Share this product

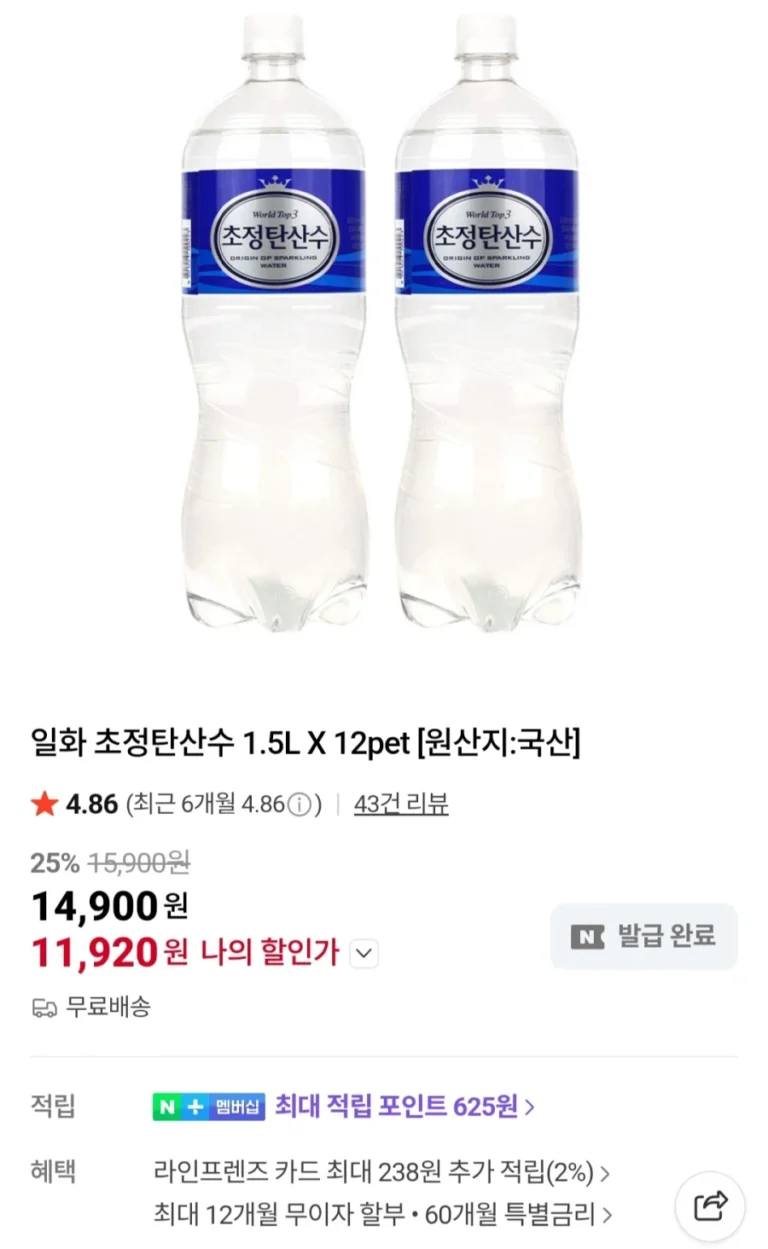(x=710, y=1205)
